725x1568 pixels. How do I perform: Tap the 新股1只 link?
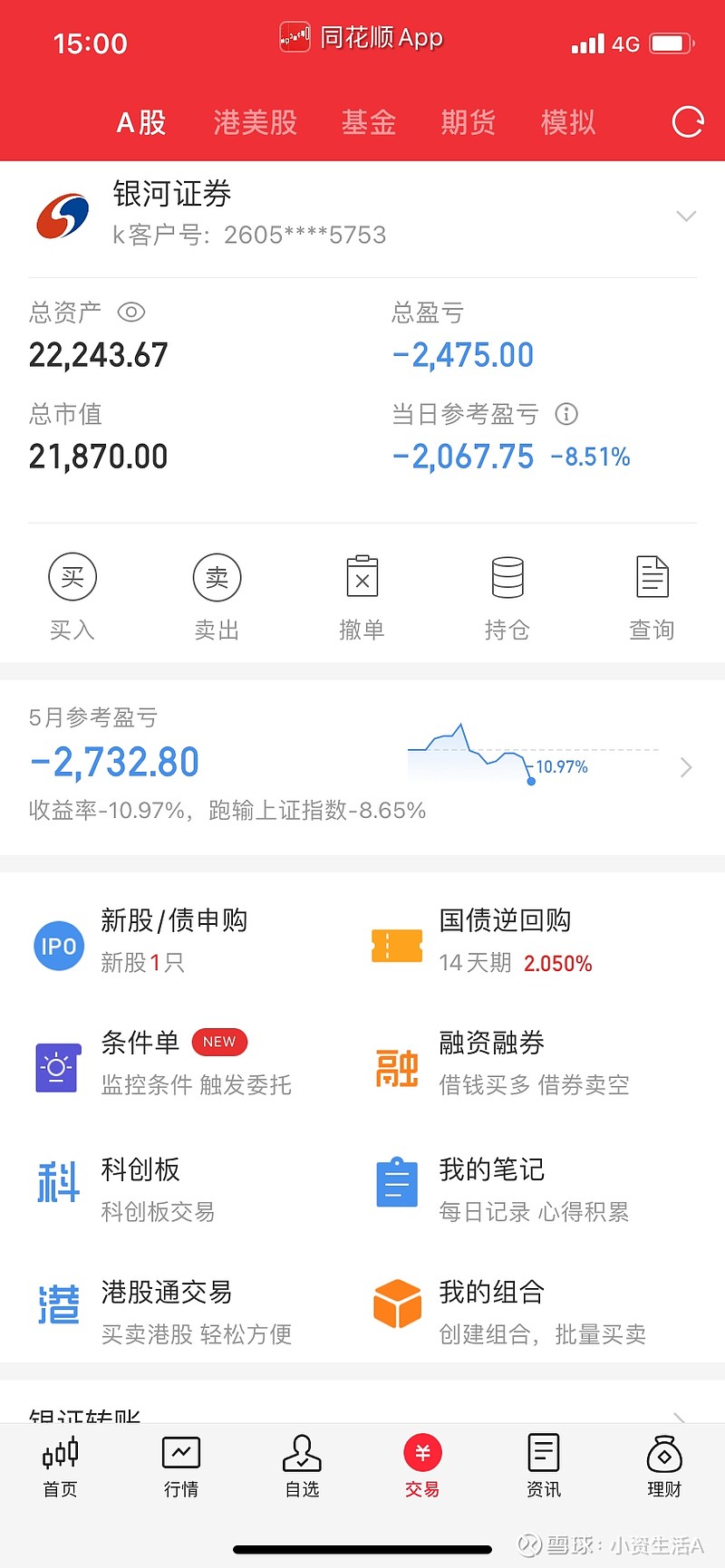(140, 963)
